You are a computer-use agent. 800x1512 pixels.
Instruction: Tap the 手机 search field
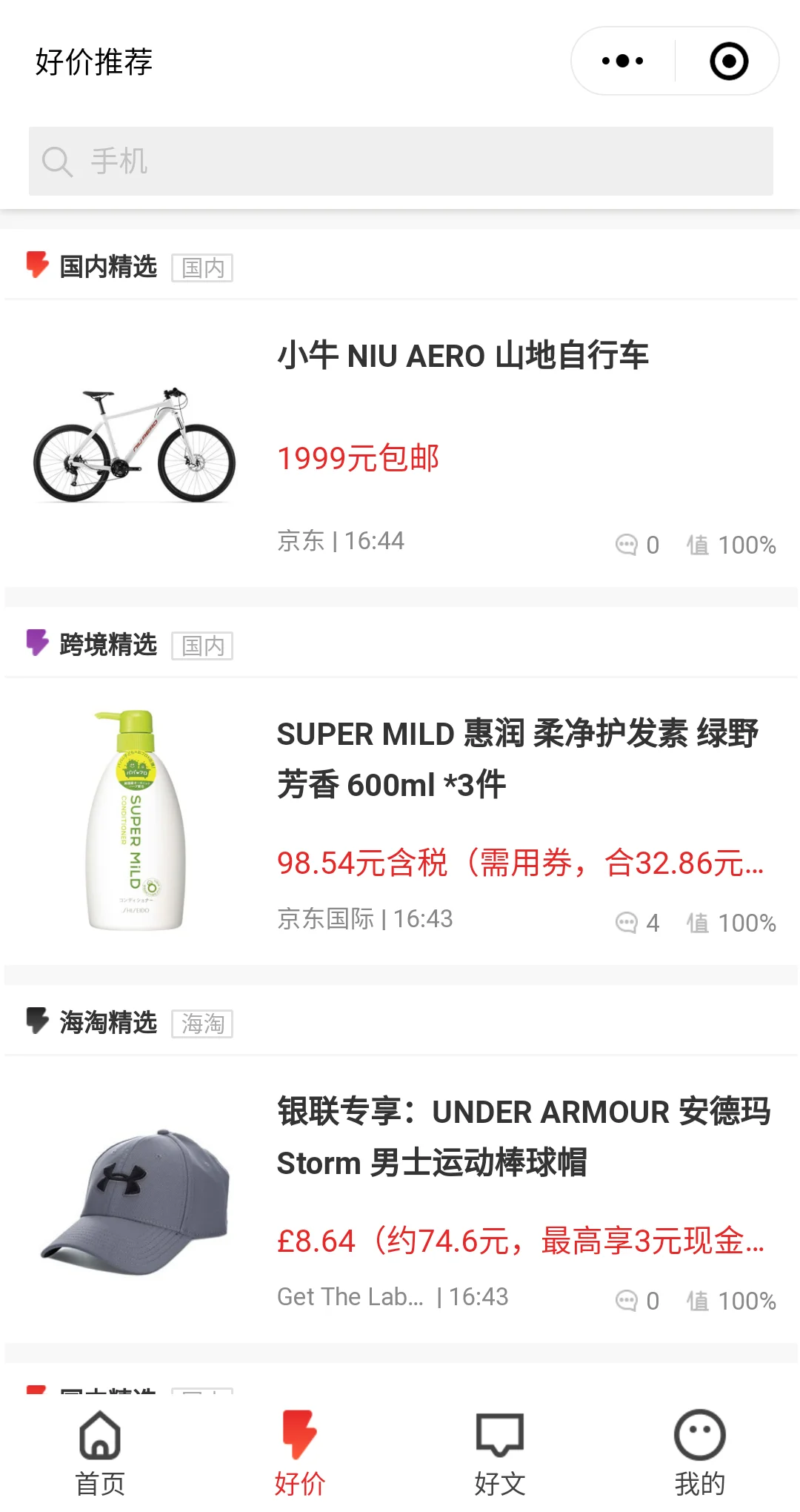(400, 161)
